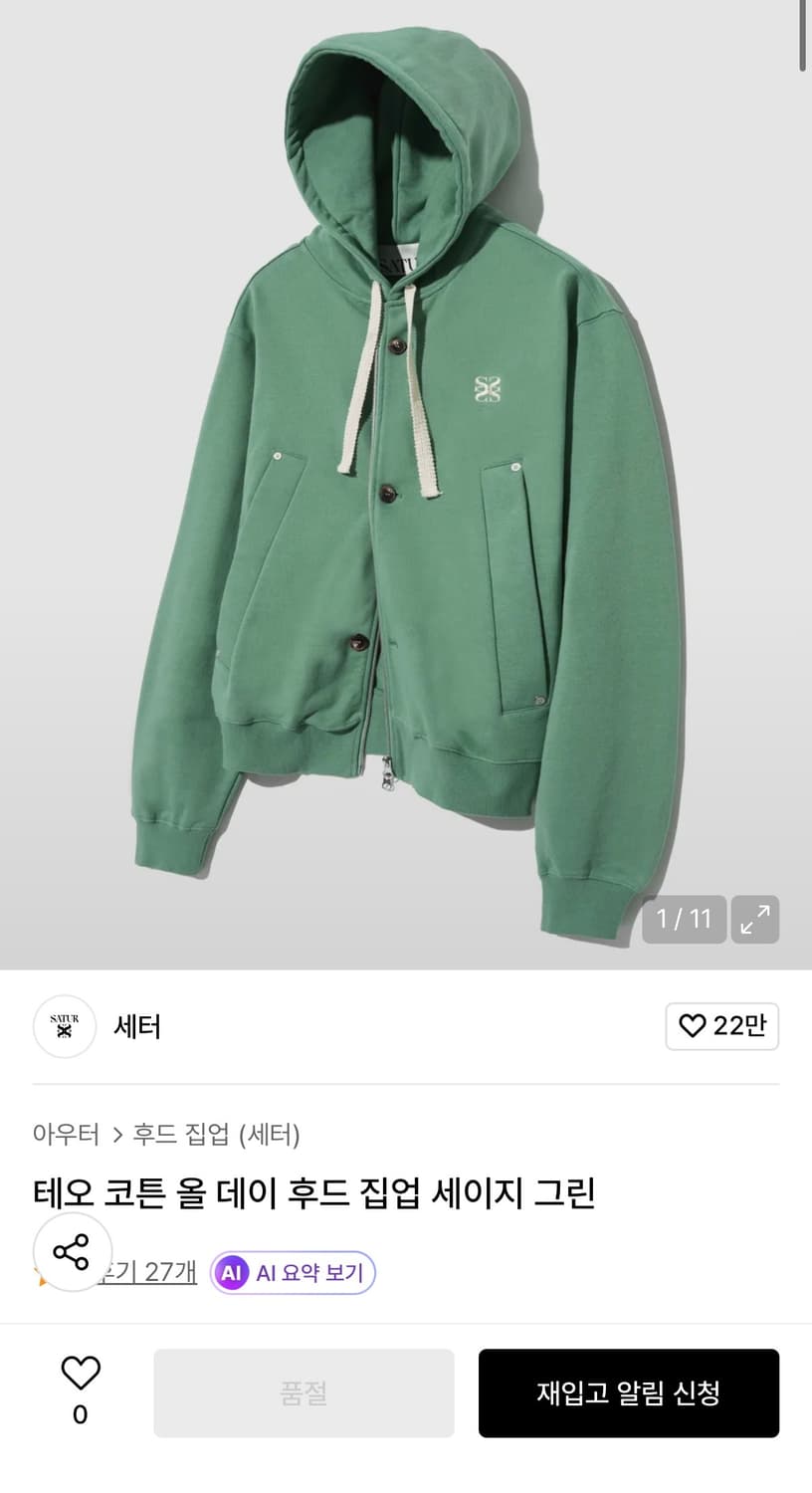Expand the product photo with the diagonal arrows icon

(755, 920)
